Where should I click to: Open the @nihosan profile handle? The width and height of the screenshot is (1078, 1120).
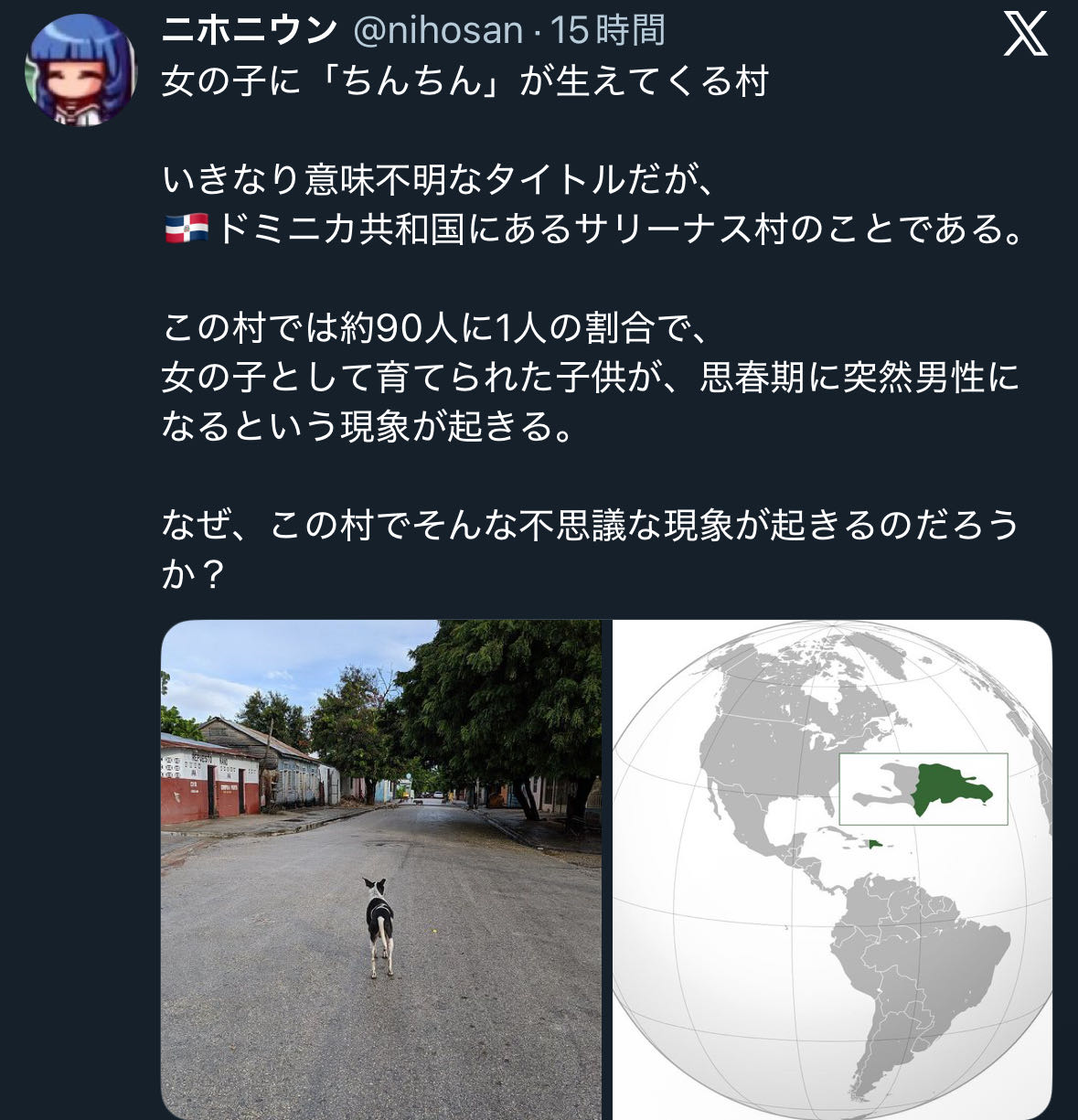tap(437, 31)
